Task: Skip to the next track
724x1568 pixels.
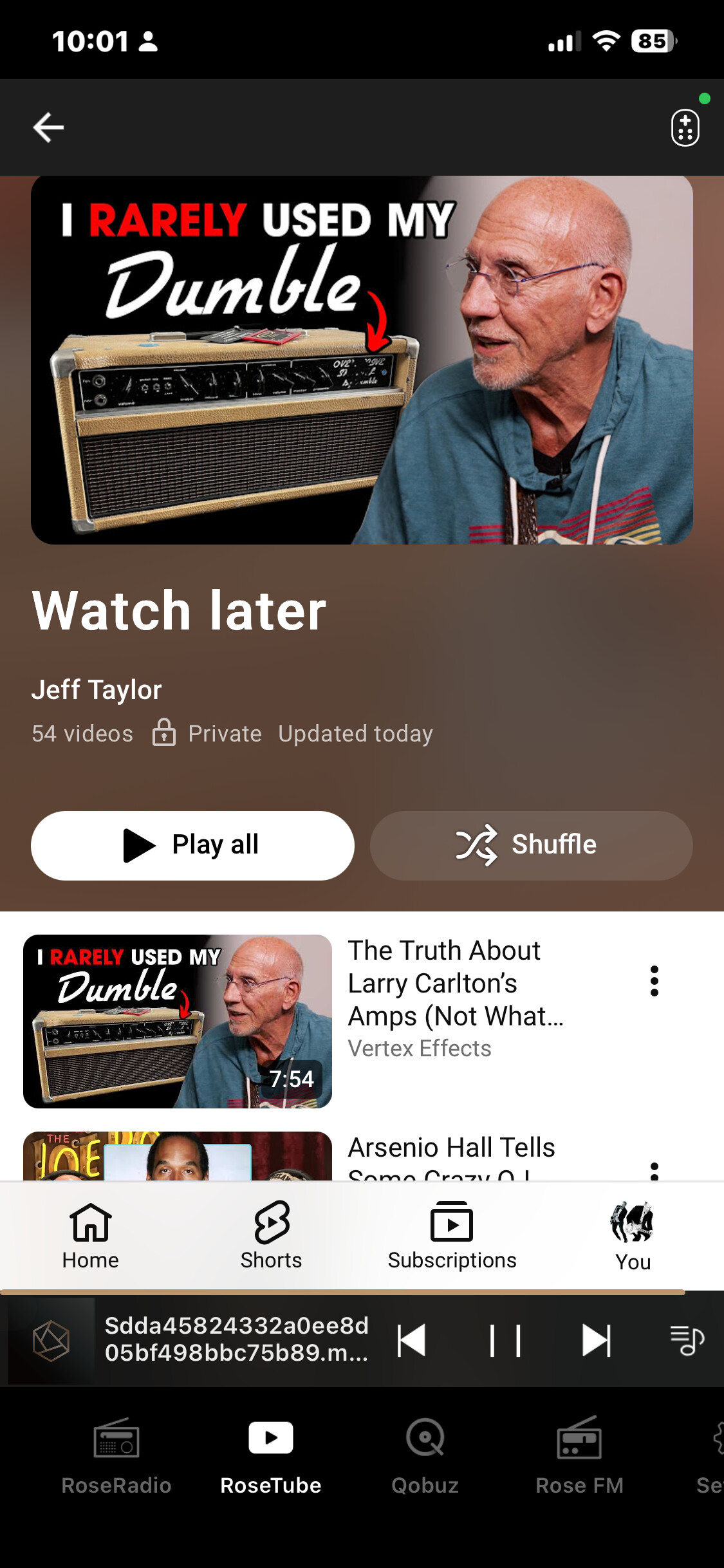Action: point(596,1341)
